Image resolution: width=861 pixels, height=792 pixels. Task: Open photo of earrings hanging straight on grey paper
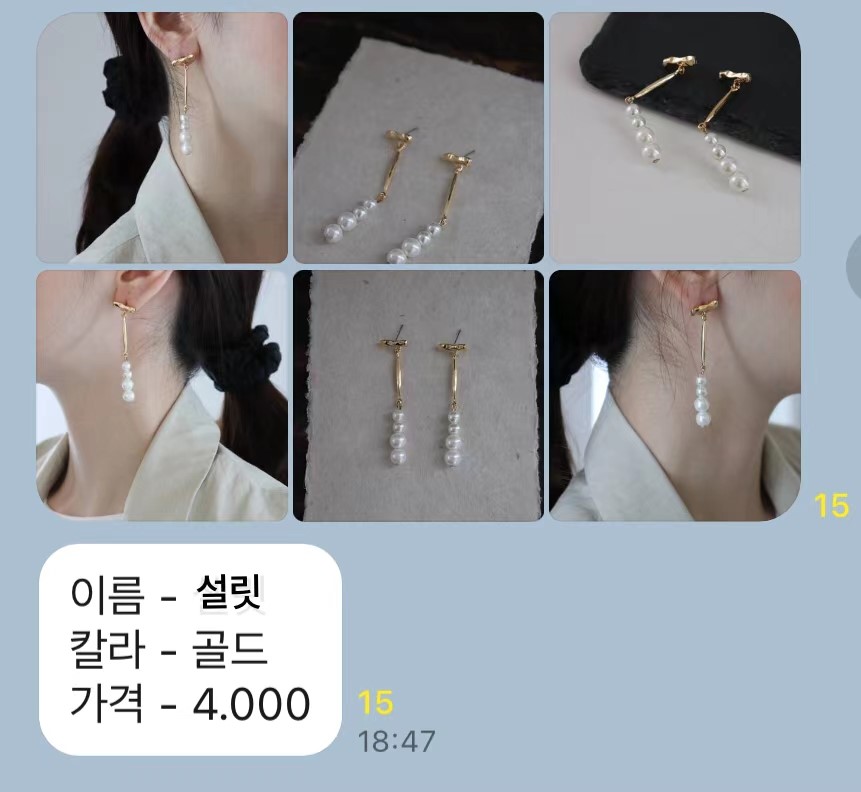coord(418,396)
